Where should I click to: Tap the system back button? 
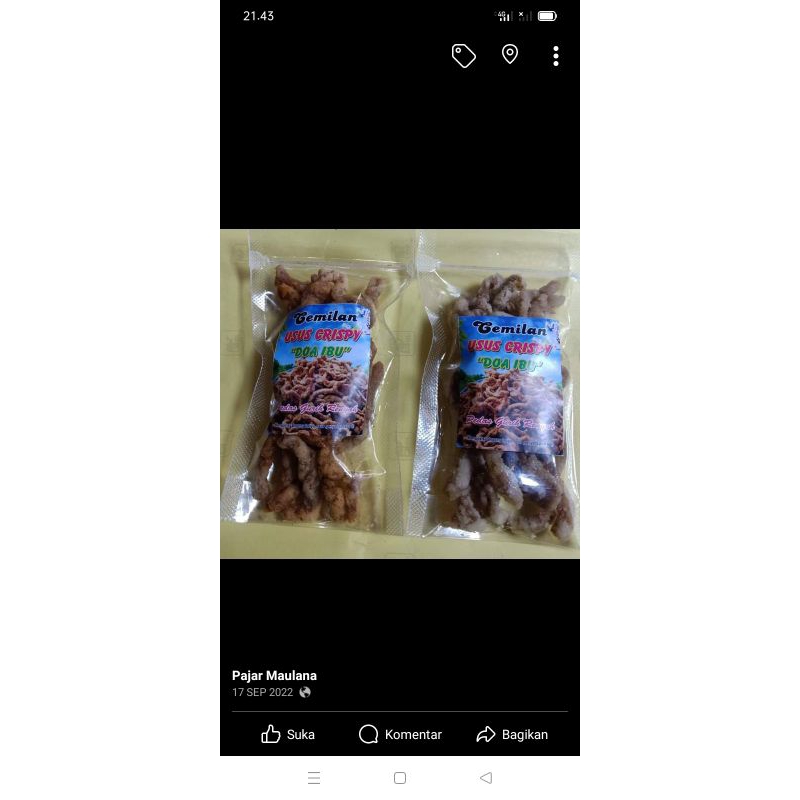click(x=486, y=777)
